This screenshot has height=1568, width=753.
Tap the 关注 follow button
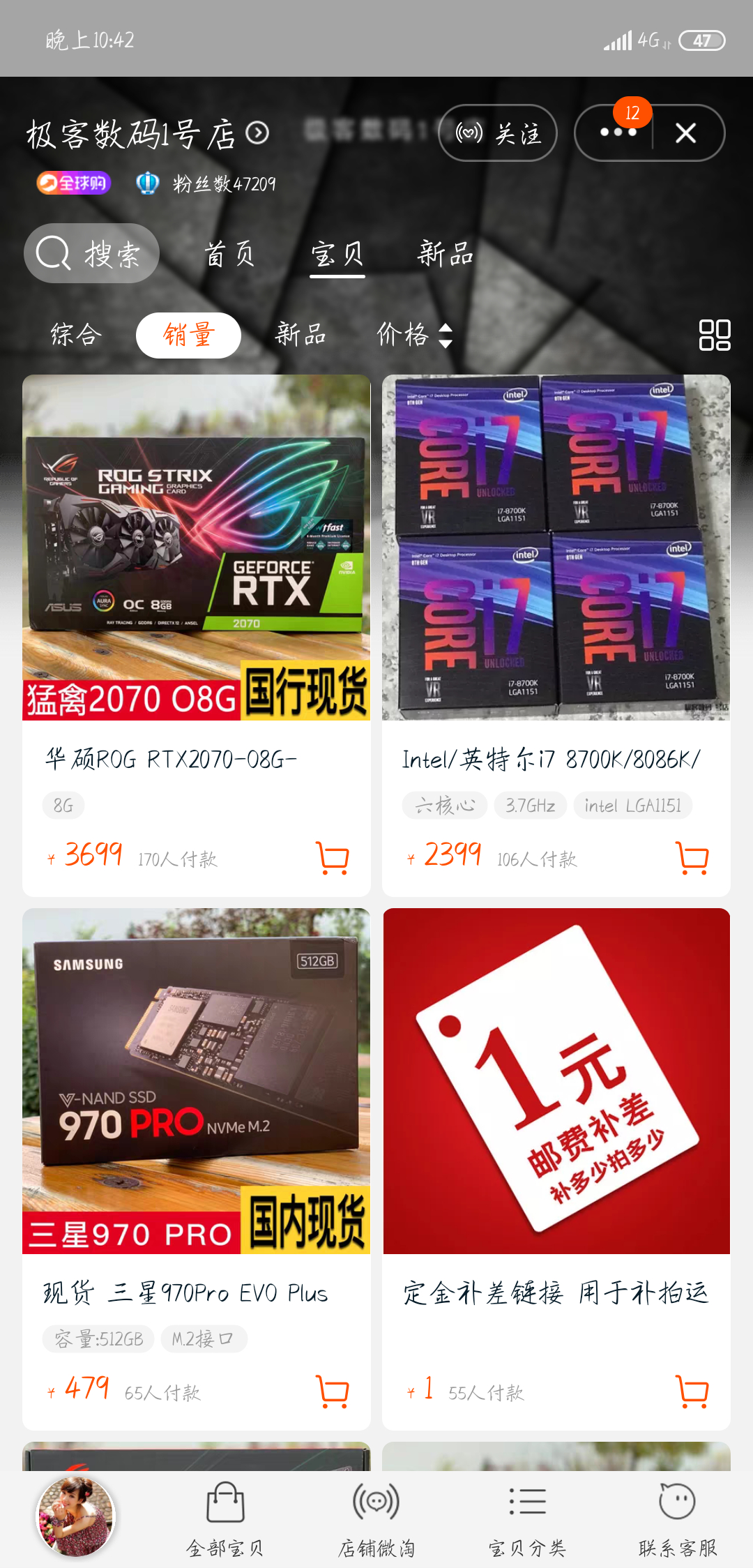tap(497, 133)
